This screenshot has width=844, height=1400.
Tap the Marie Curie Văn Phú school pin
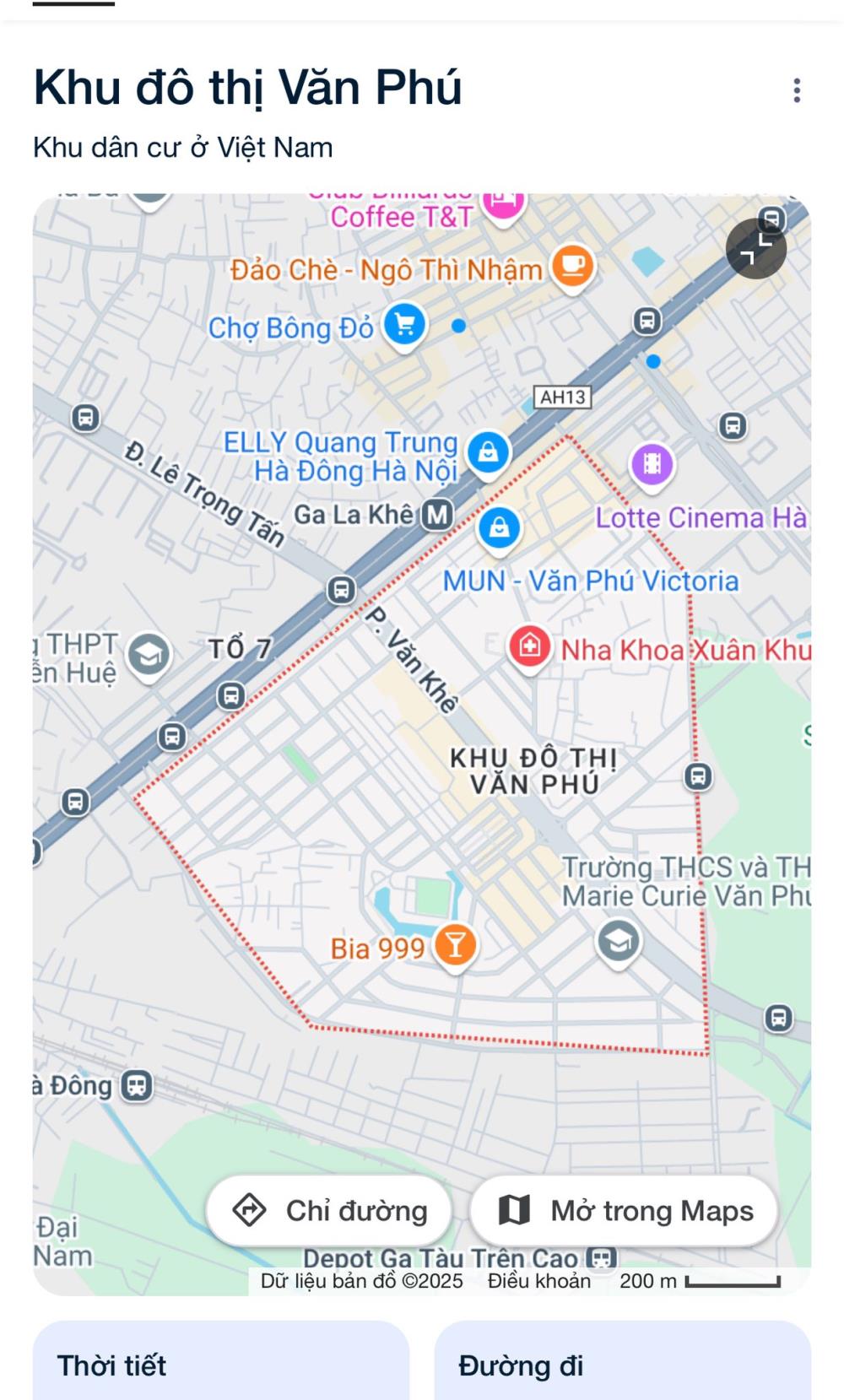(618, 940)
